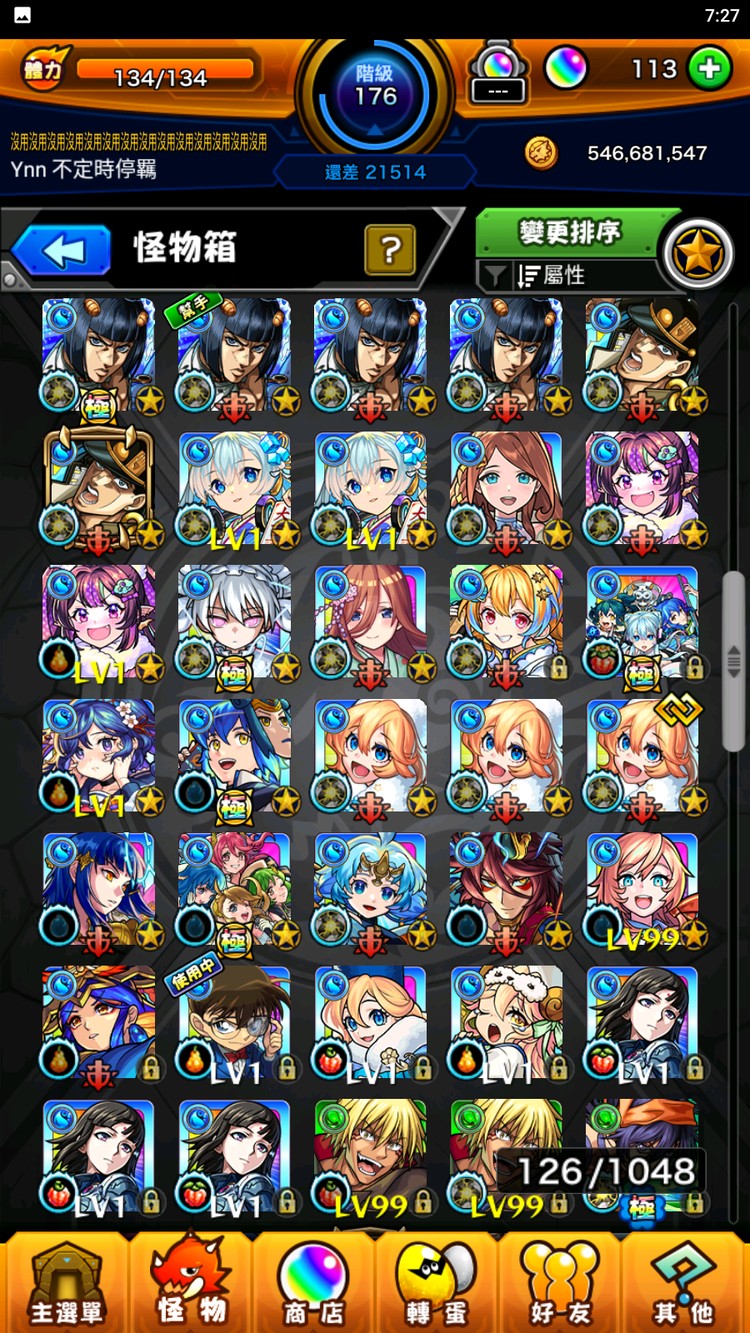Select the red-haired demon monster
750x1333 pixels.
coord(506,889)
